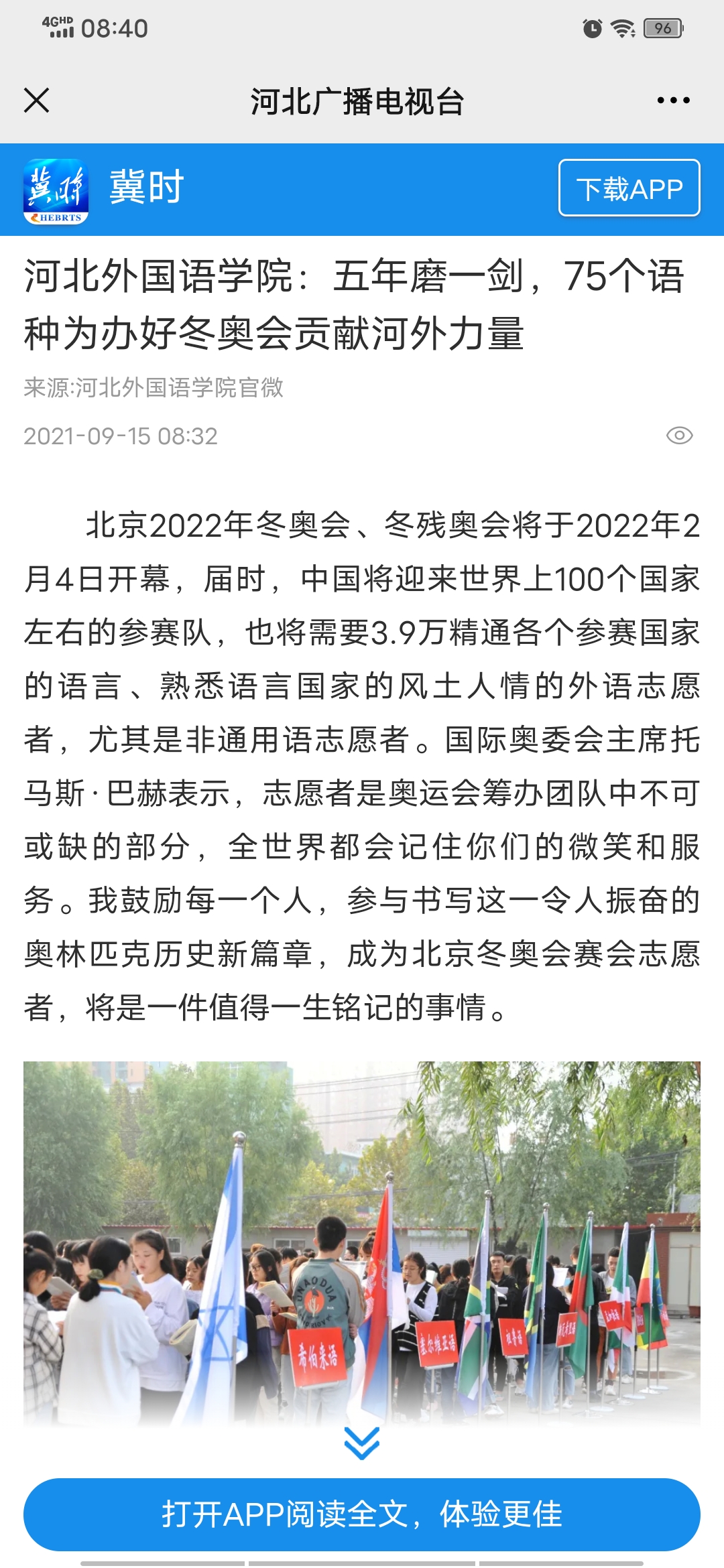Expand the article with the double-chevron arrow
The height and width of the screenshot is (1568, 724).
[362, 1443]
